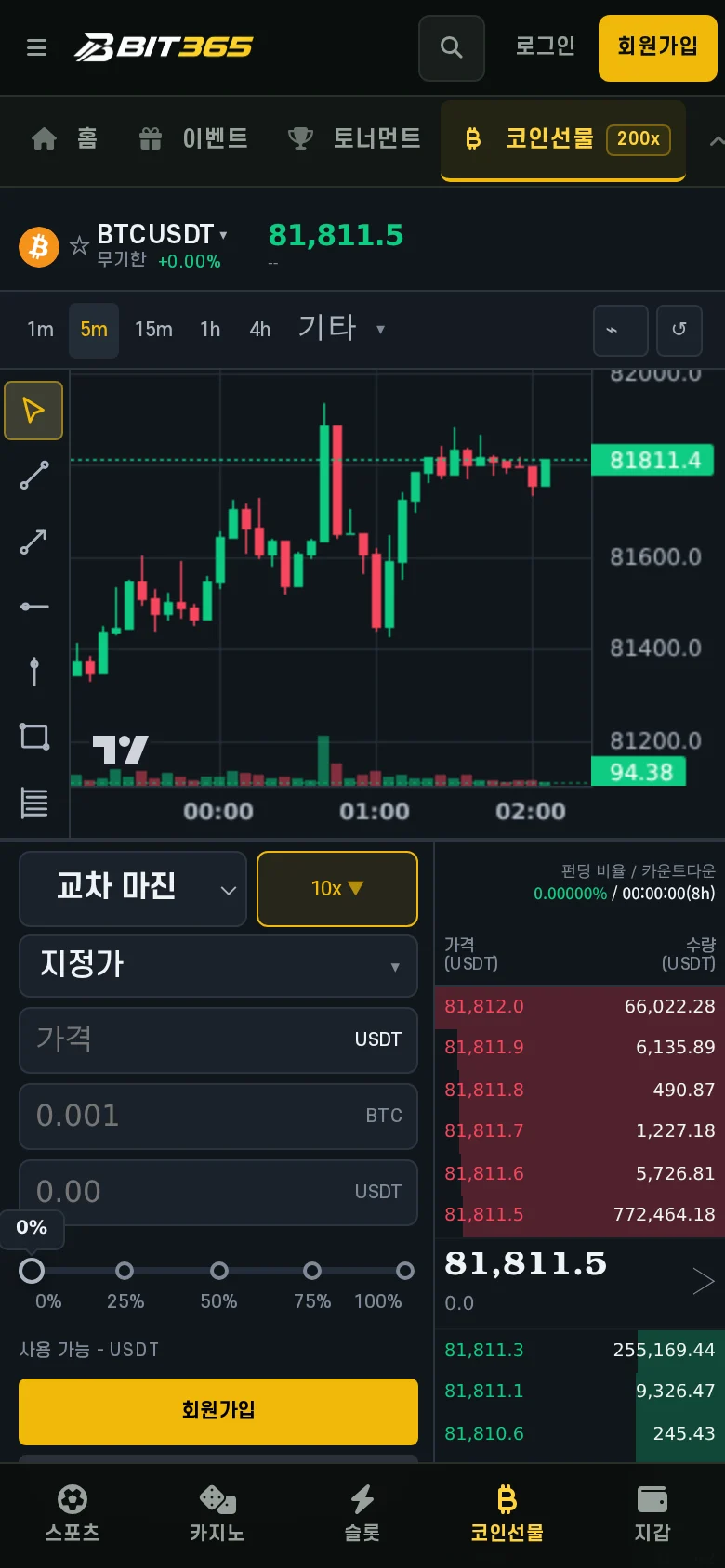Choose the rectangle drawing tool
Screen dimensions: 725x1568
click(34, 737)
